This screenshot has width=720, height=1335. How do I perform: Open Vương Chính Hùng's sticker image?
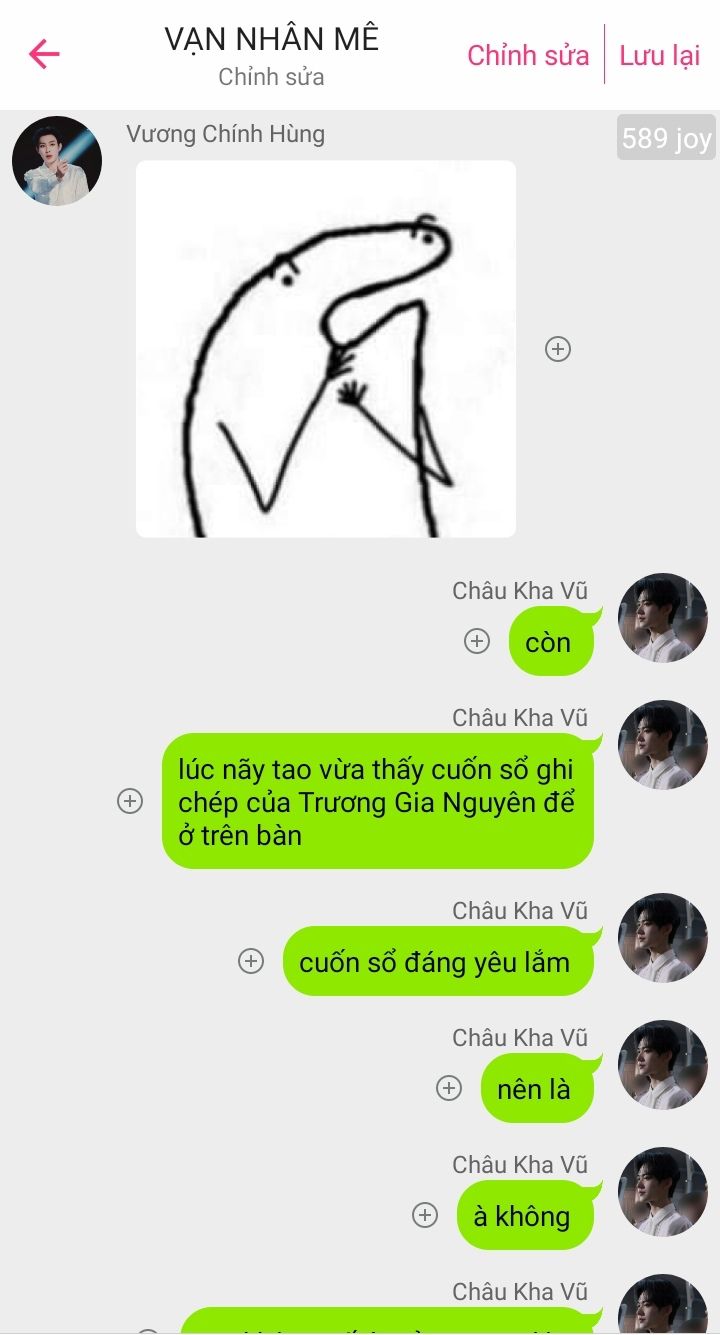coord(326,349)
